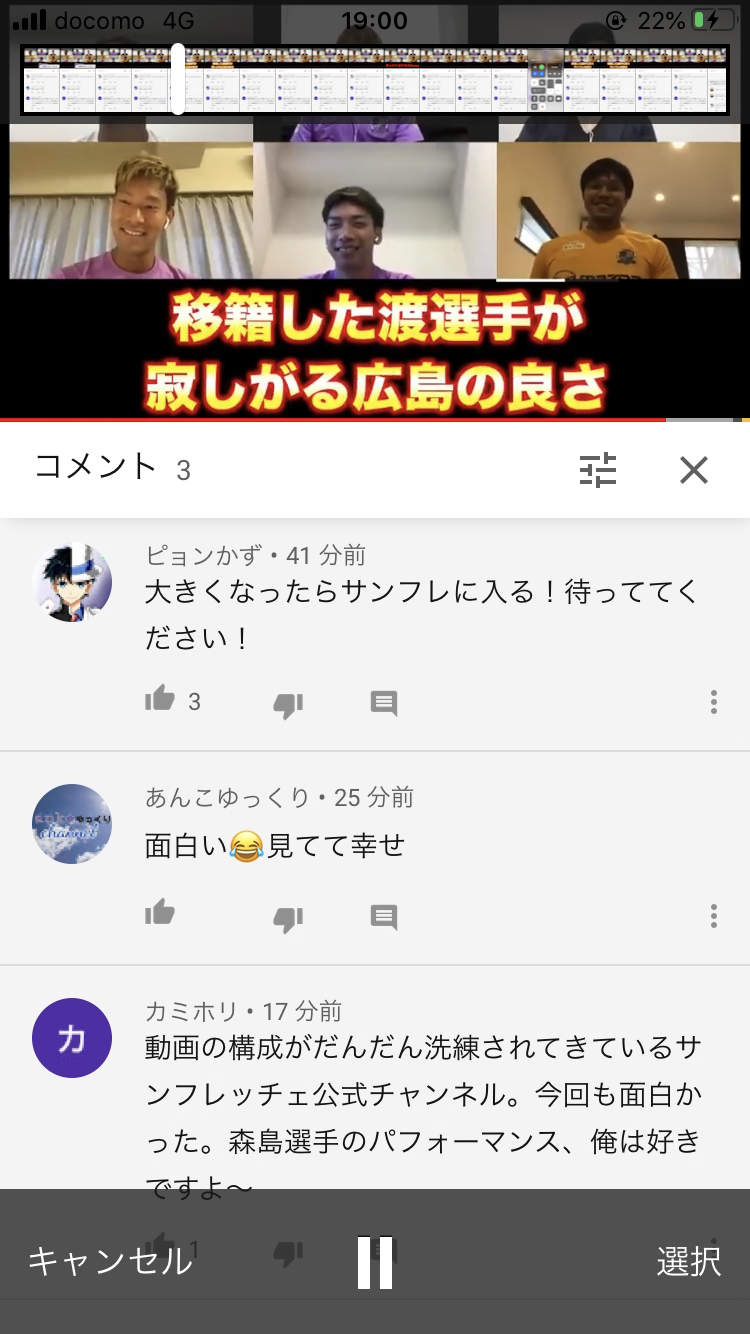Like あんこゆっくり's comment
Viewport: 750px width, 1334px height.
160,913
